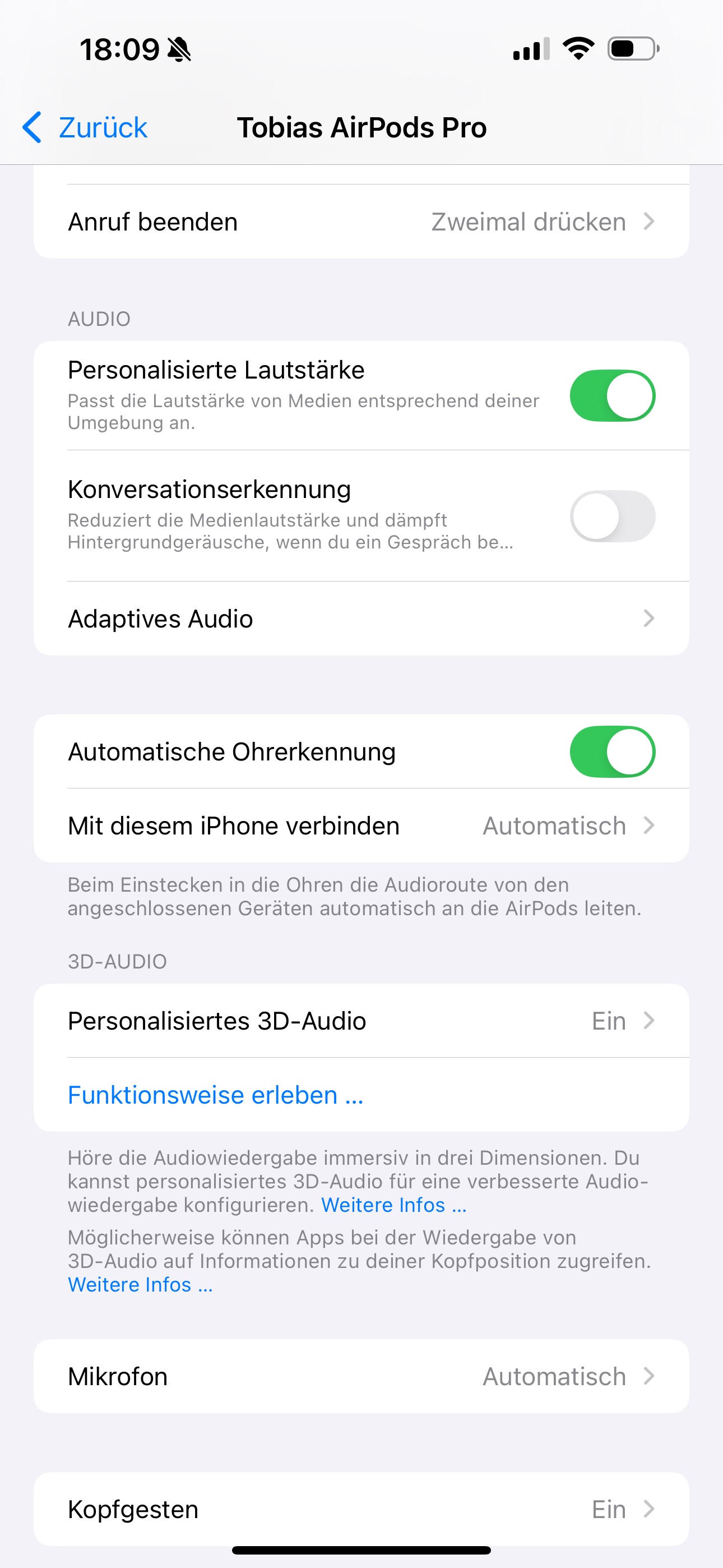Enable Konversationserkennung

click(611, 516)
